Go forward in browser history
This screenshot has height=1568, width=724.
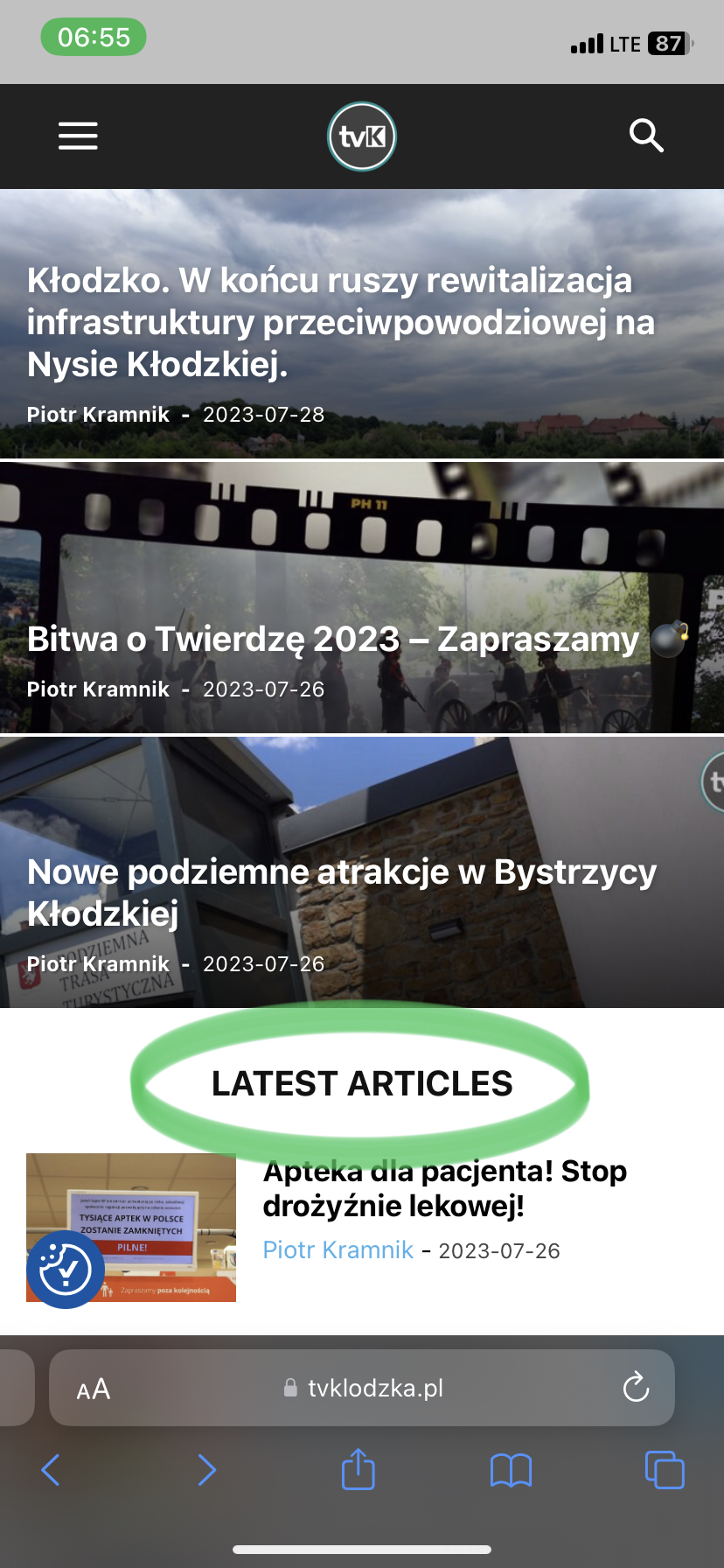206,1470
